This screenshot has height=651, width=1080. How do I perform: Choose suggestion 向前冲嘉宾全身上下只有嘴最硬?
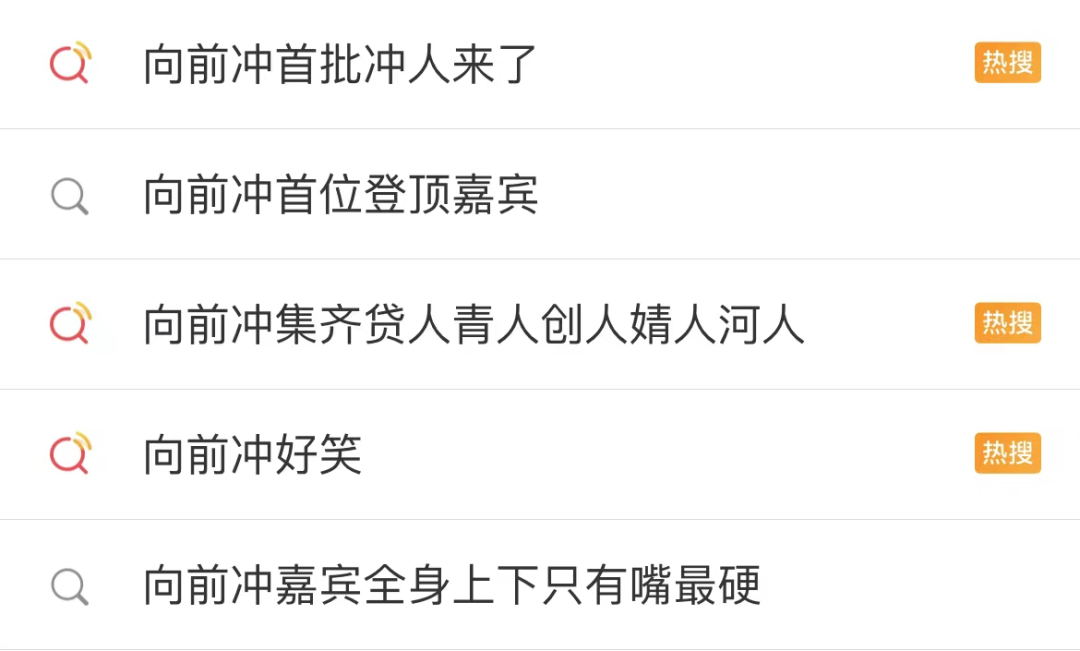pyautogui.click(x=452, y=585)
